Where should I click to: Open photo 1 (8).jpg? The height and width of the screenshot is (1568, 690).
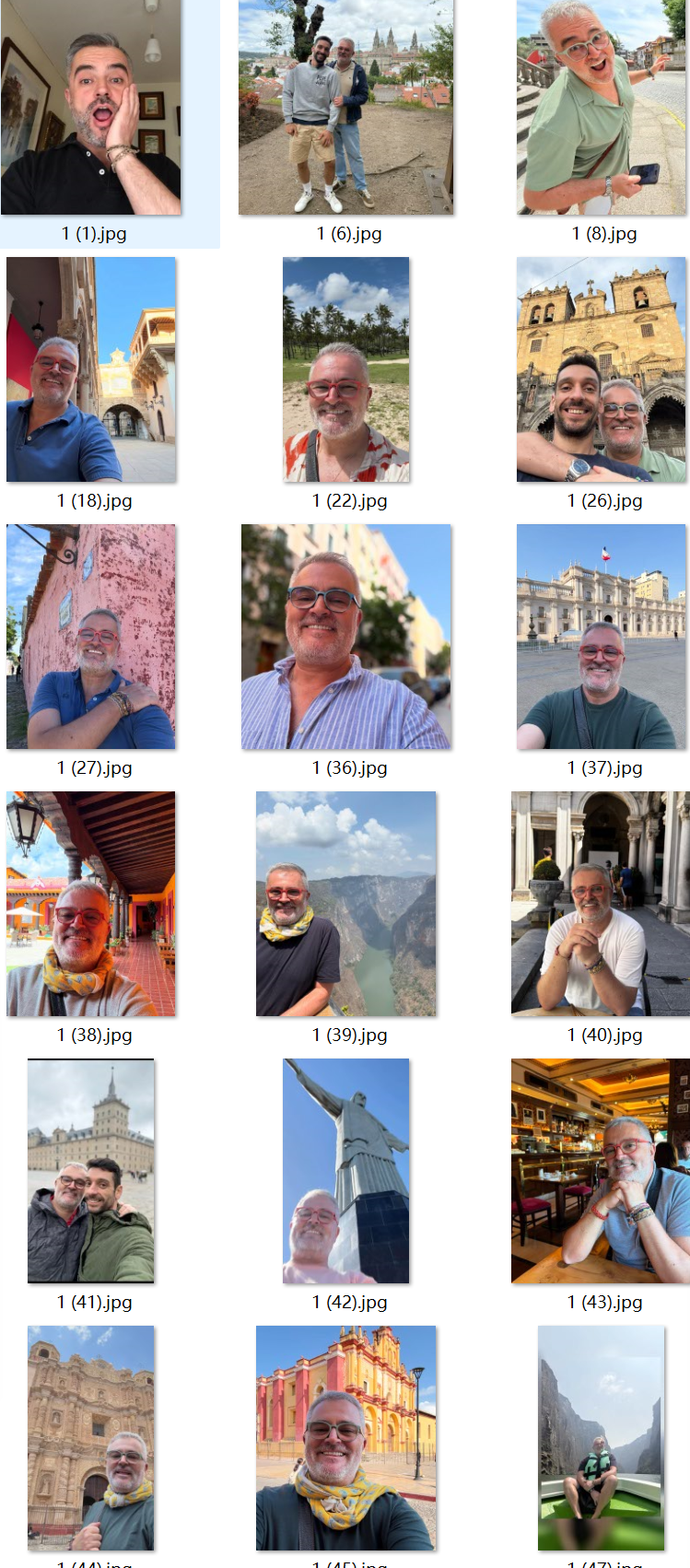tap(601, 109)
